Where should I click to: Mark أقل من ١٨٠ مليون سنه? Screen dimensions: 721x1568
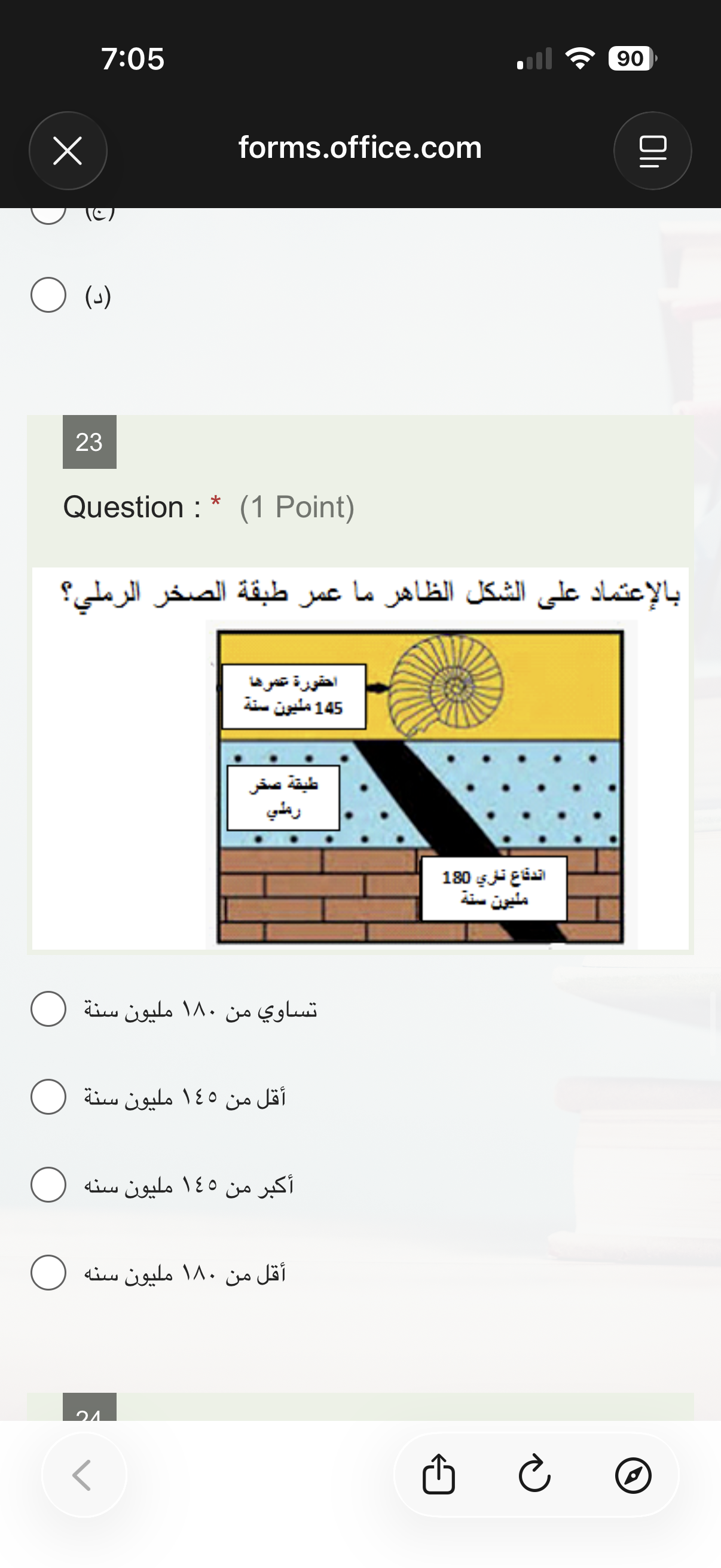48,1272
